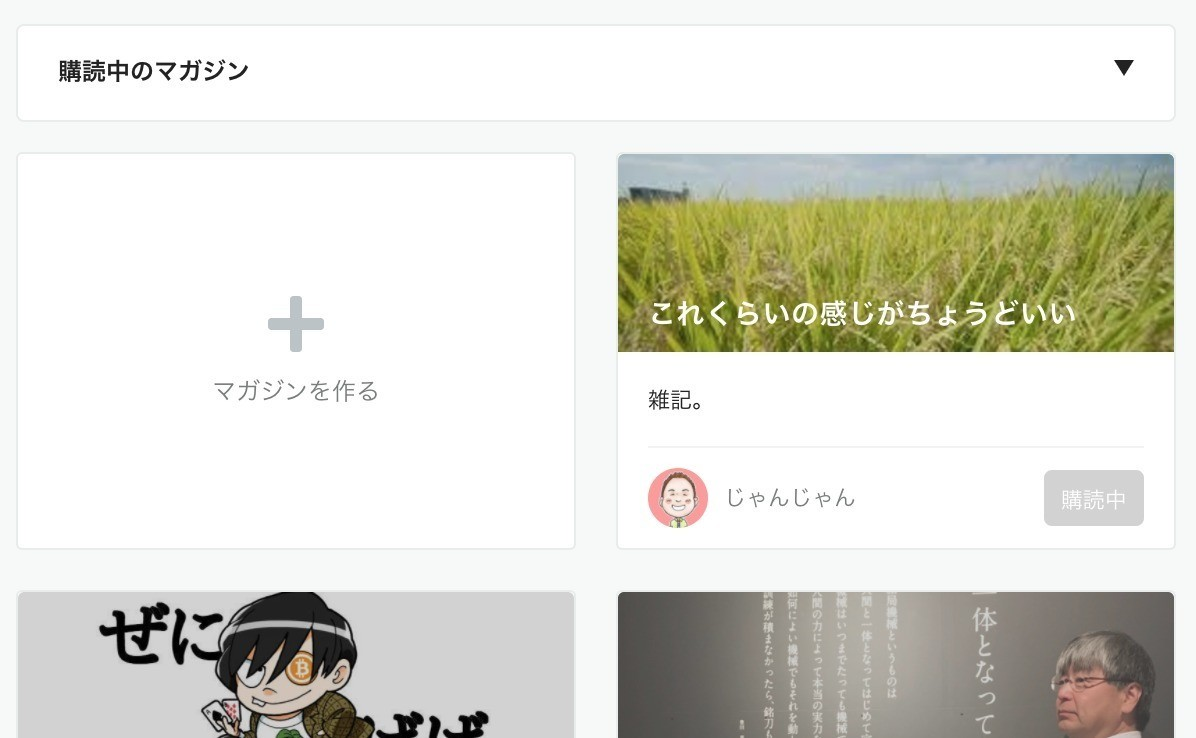
Task: View じゃんじゃん's profile
Action: pos(789,498)
